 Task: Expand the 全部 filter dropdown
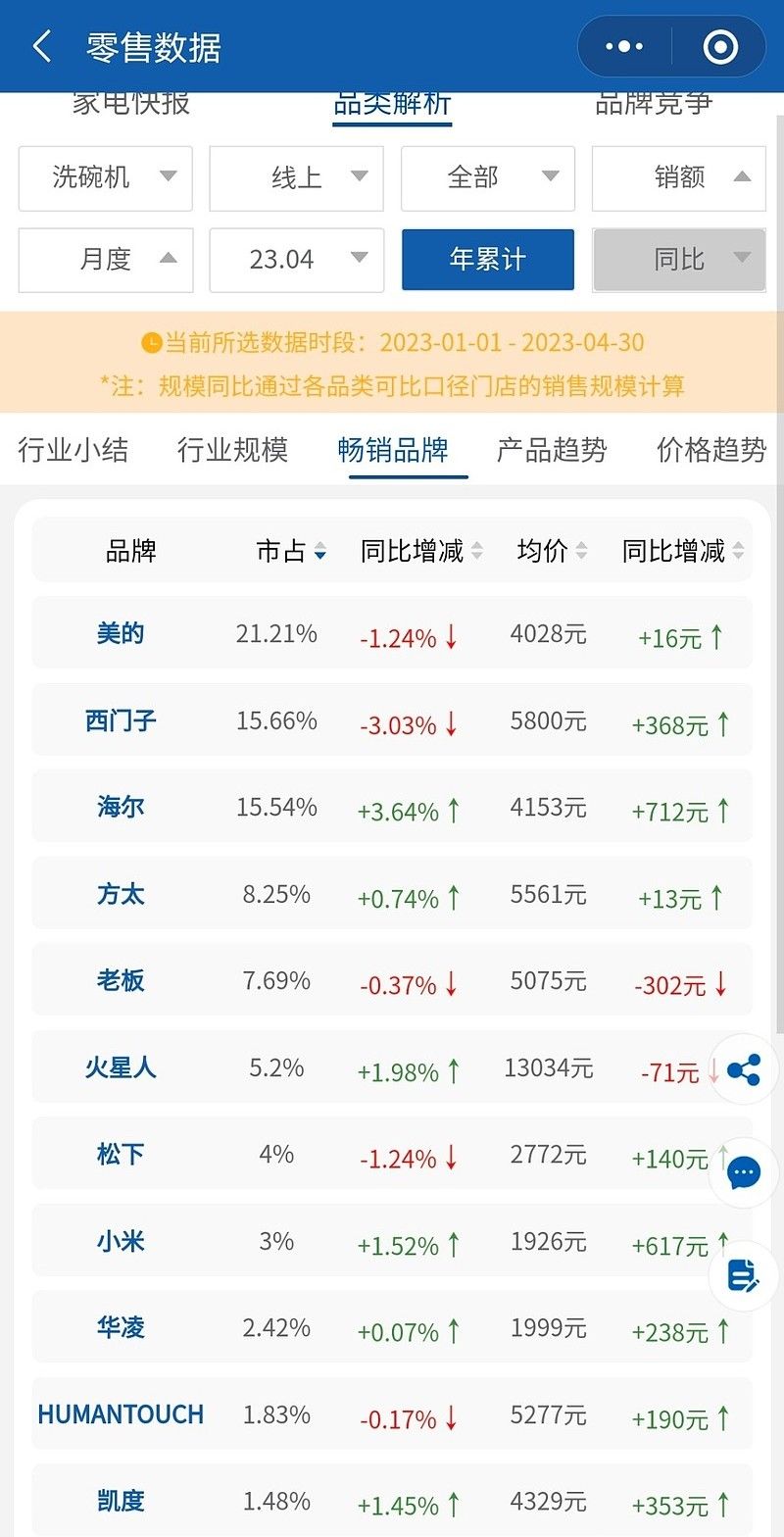point(488,177)
